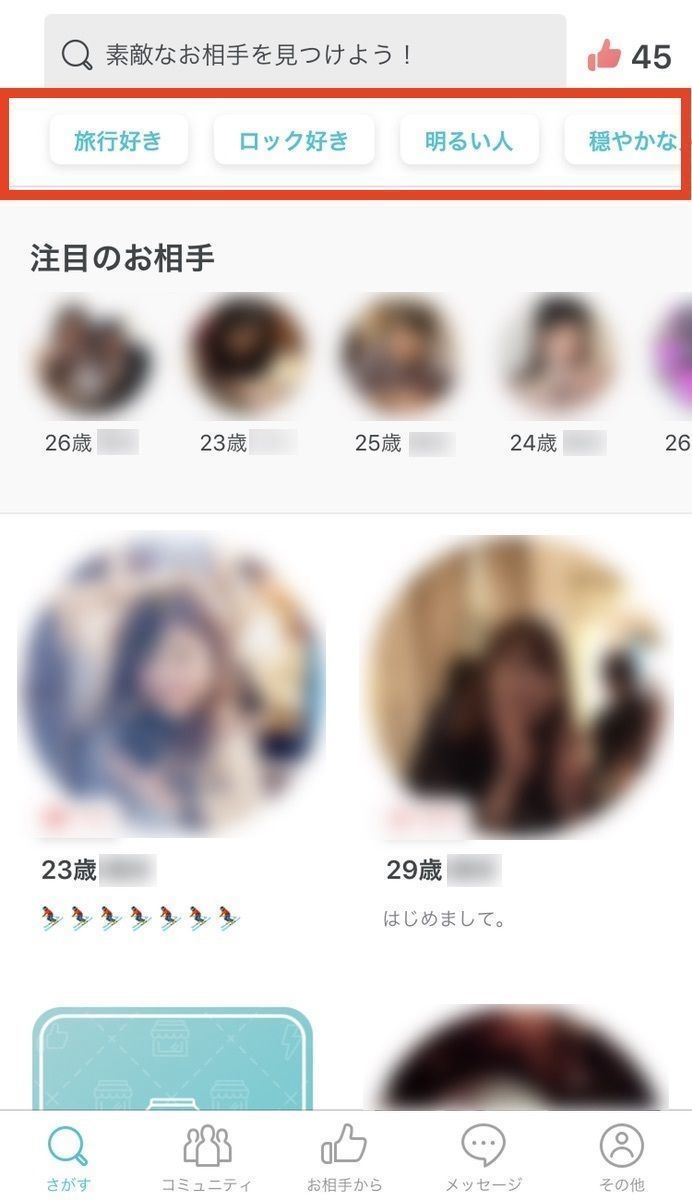Tap the さがす tab
Image resolution: width=692 pixels, height=1200 pixels.
point(68,1157)
